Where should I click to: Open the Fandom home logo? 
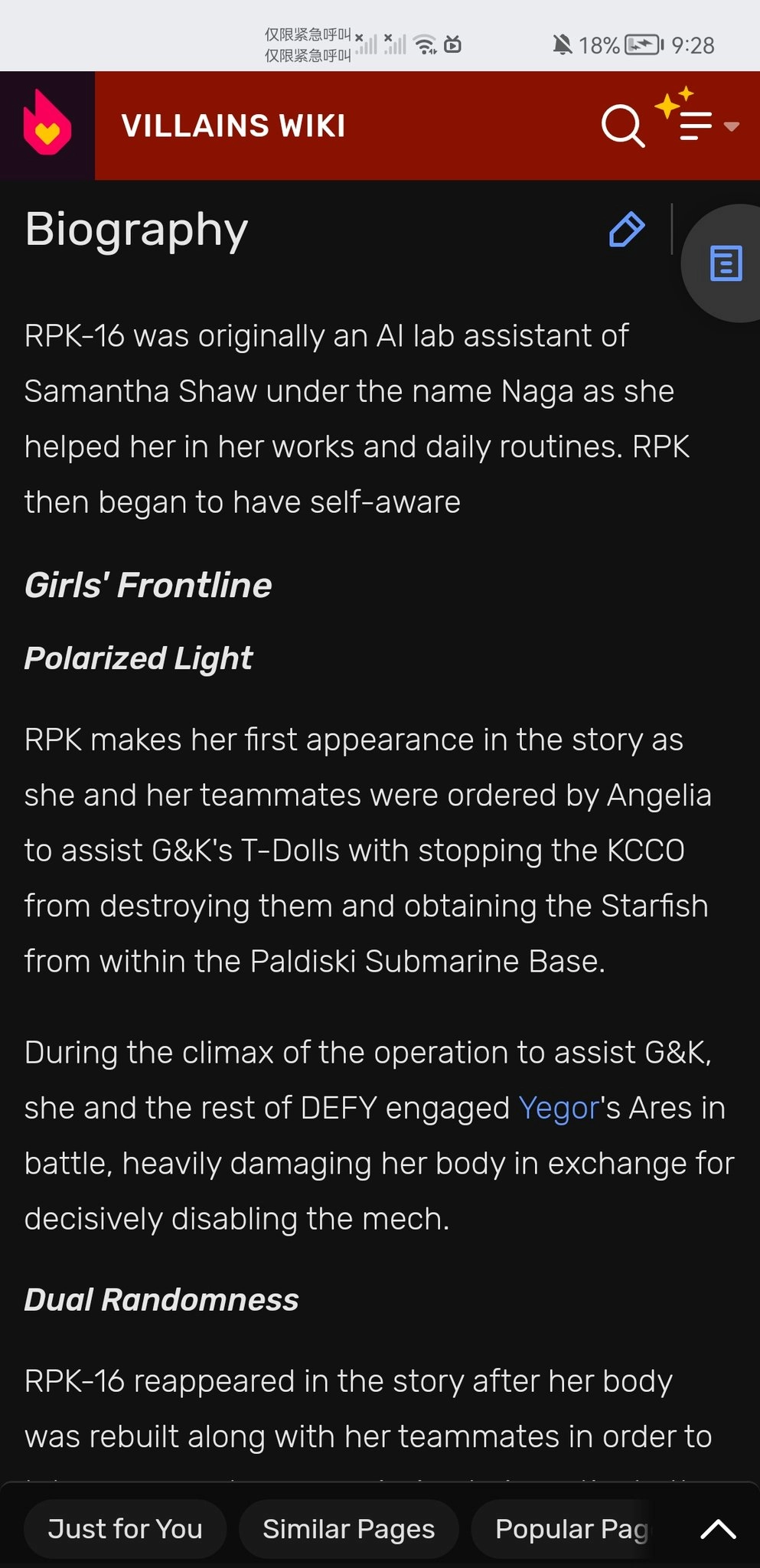pyautogui.click(x=47, y=126)
